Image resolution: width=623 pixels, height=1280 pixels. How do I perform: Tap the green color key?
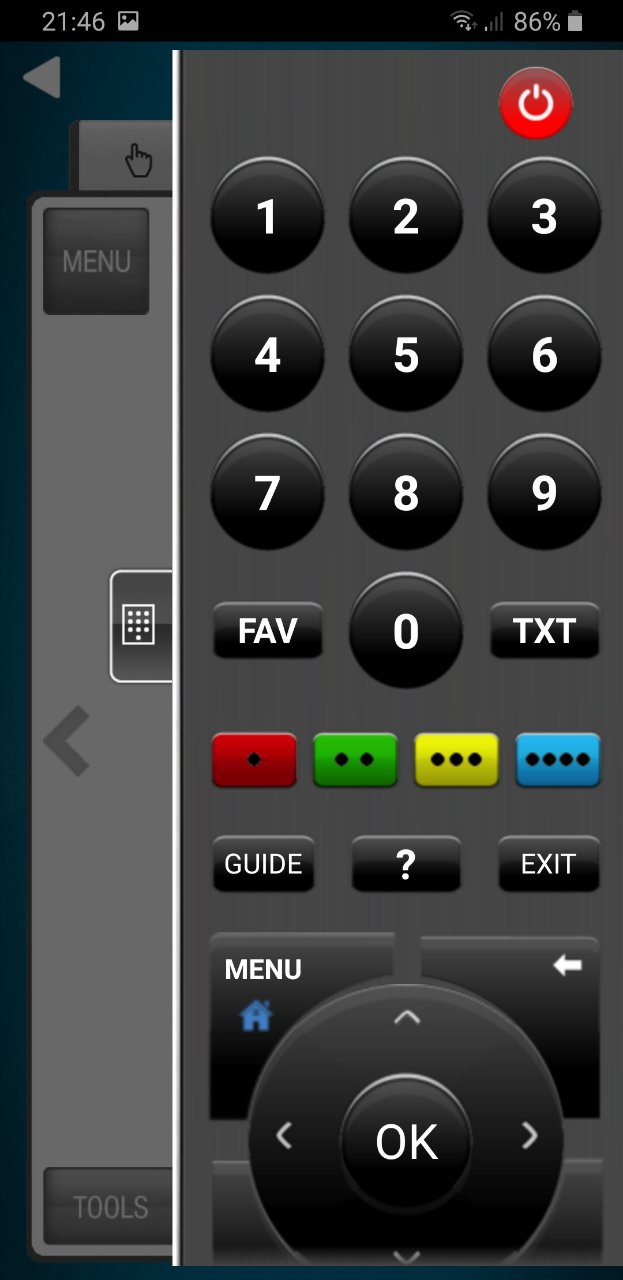pos(355,760)
